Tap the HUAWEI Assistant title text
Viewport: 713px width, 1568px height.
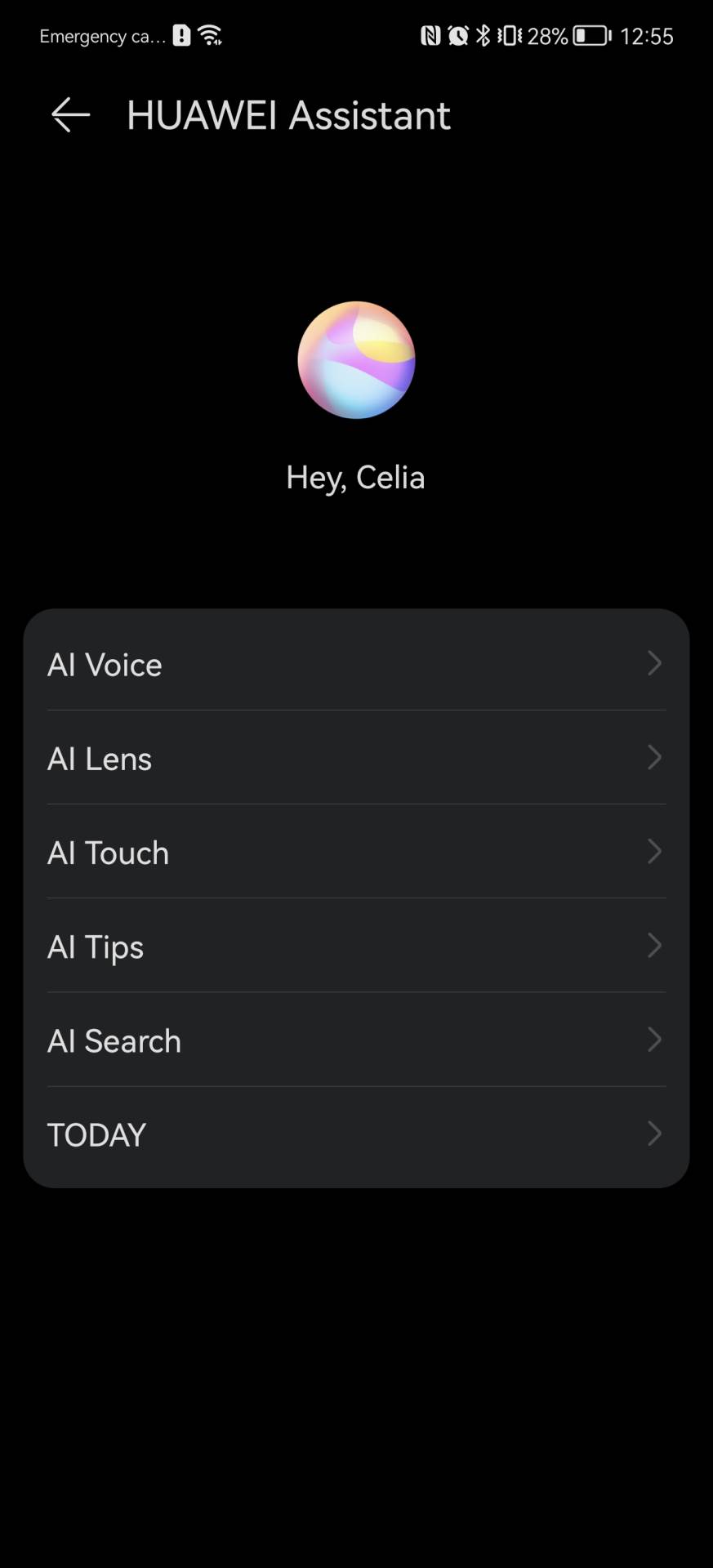point(287,114)
